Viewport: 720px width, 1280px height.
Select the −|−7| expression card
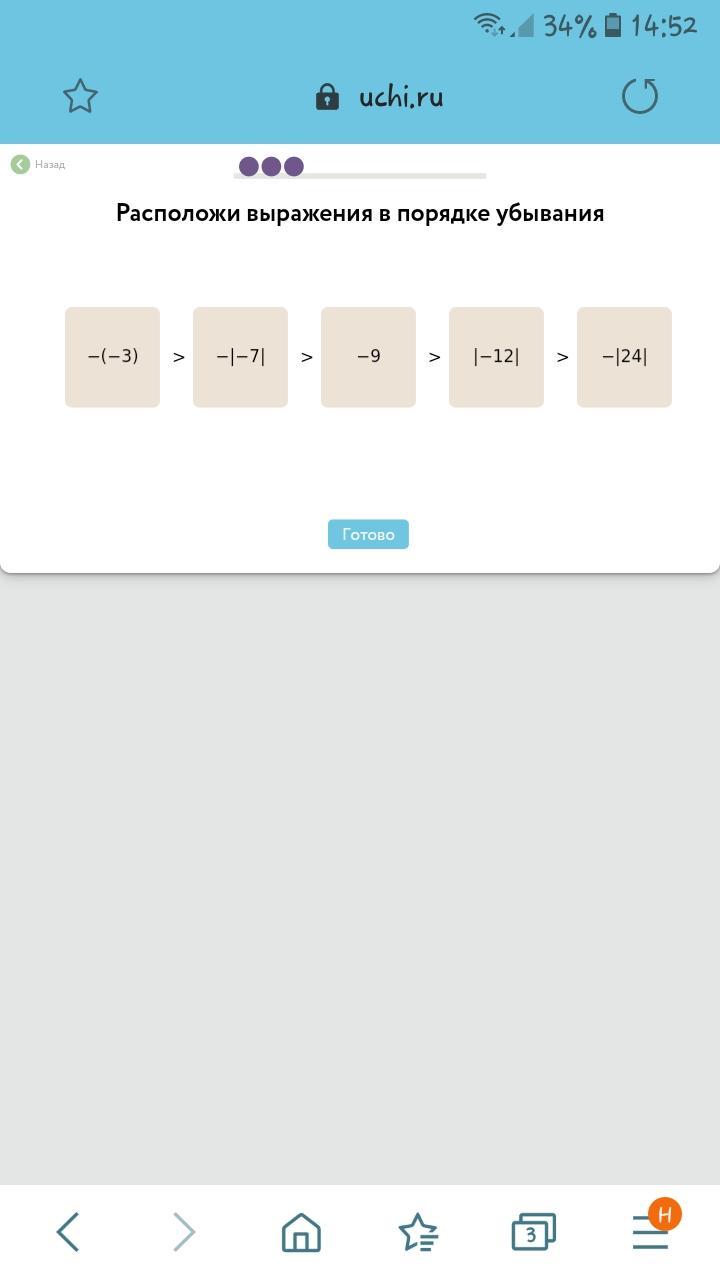[240, 357]
